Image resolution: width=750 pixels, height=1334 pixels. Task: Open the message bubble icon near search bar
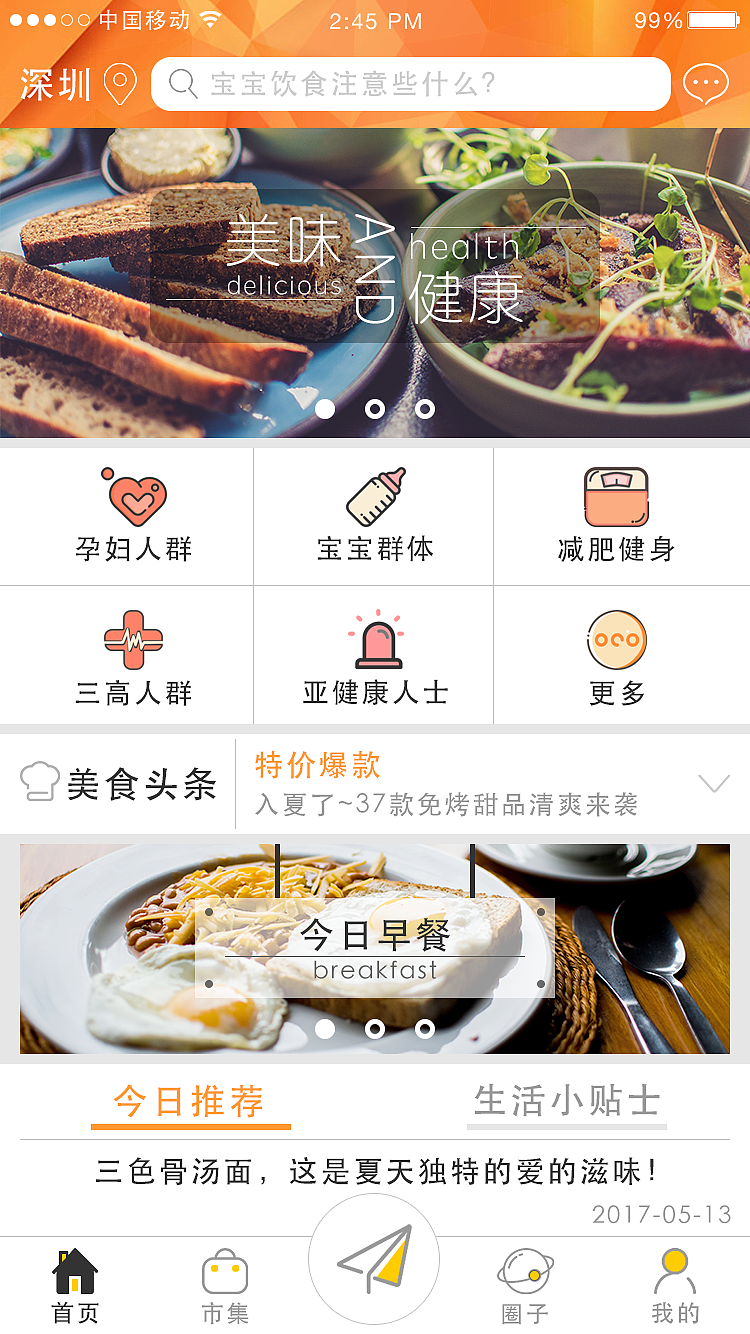point(707,84)
